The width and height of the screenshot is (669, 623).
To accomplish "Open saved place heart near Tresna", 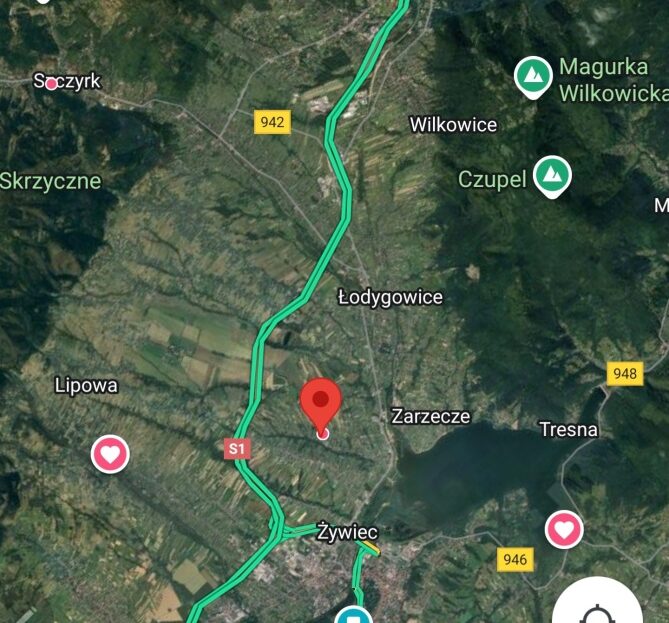I will [565, 529].
